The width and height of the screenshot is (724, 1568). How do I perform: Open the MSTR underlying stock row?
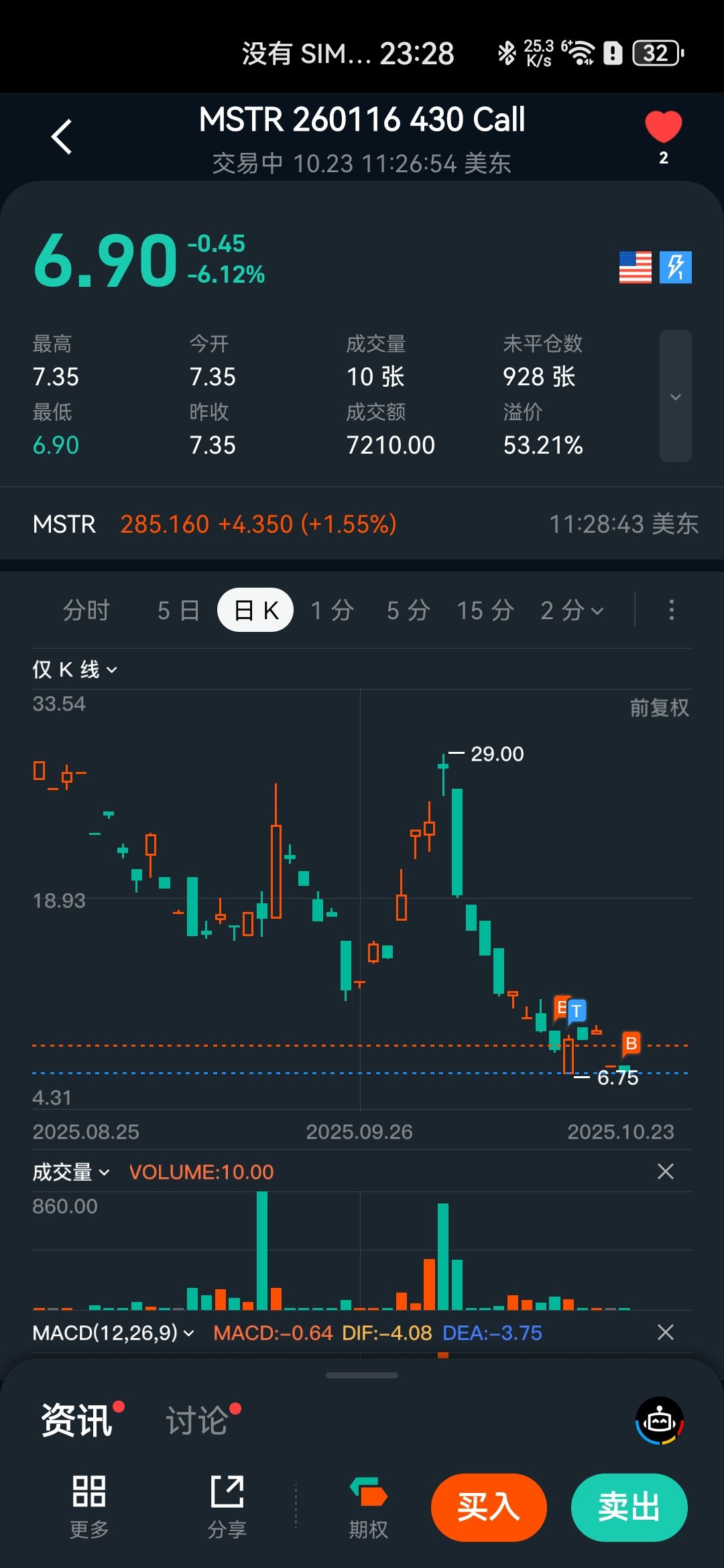362,524
